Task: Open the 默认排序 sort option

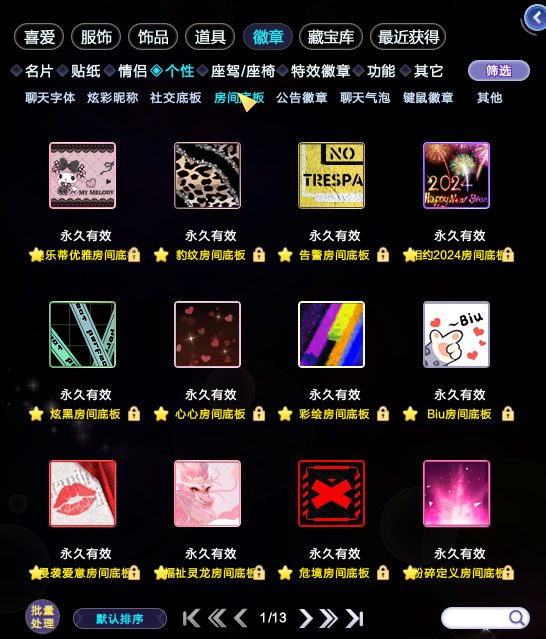Action: [x=120, y=619]
